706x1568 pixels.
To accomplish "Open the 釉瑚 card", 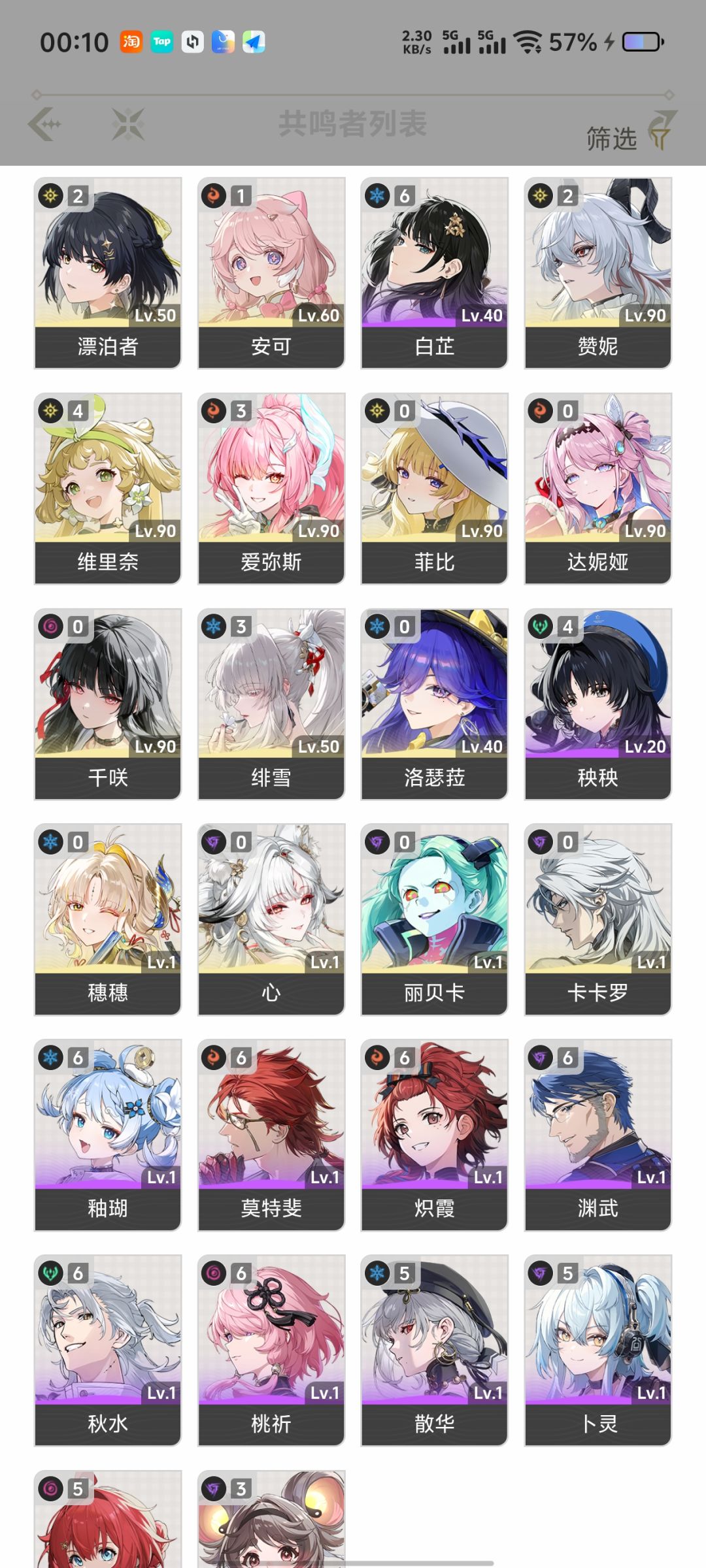I will pos(108,1135).
